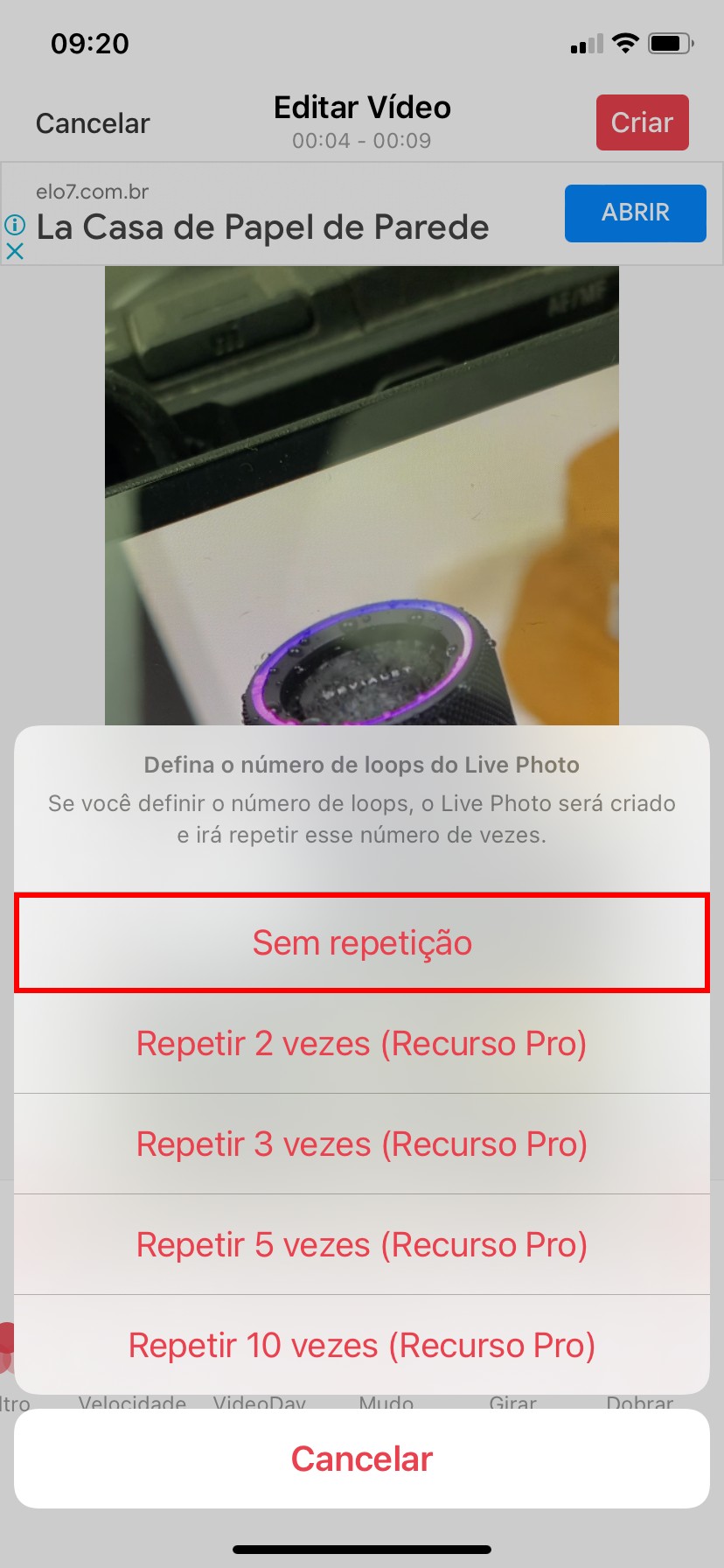724x1568 pixels.
Task: Pick Repetir 5 vezes (Recurso Pro)
Action: (362, 1244)
